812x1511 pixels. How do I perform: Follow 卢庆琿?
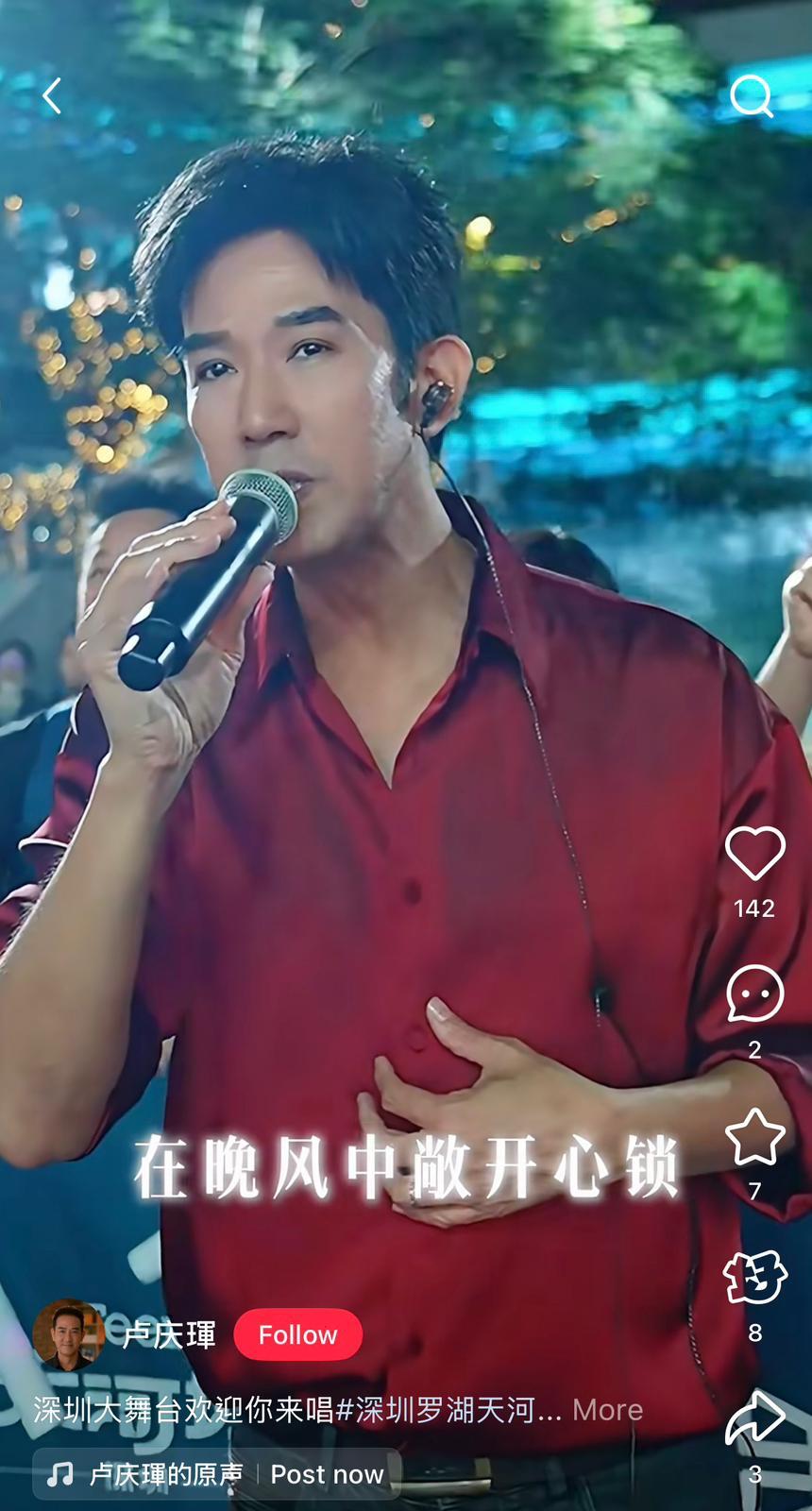(x=297, y=1334)
